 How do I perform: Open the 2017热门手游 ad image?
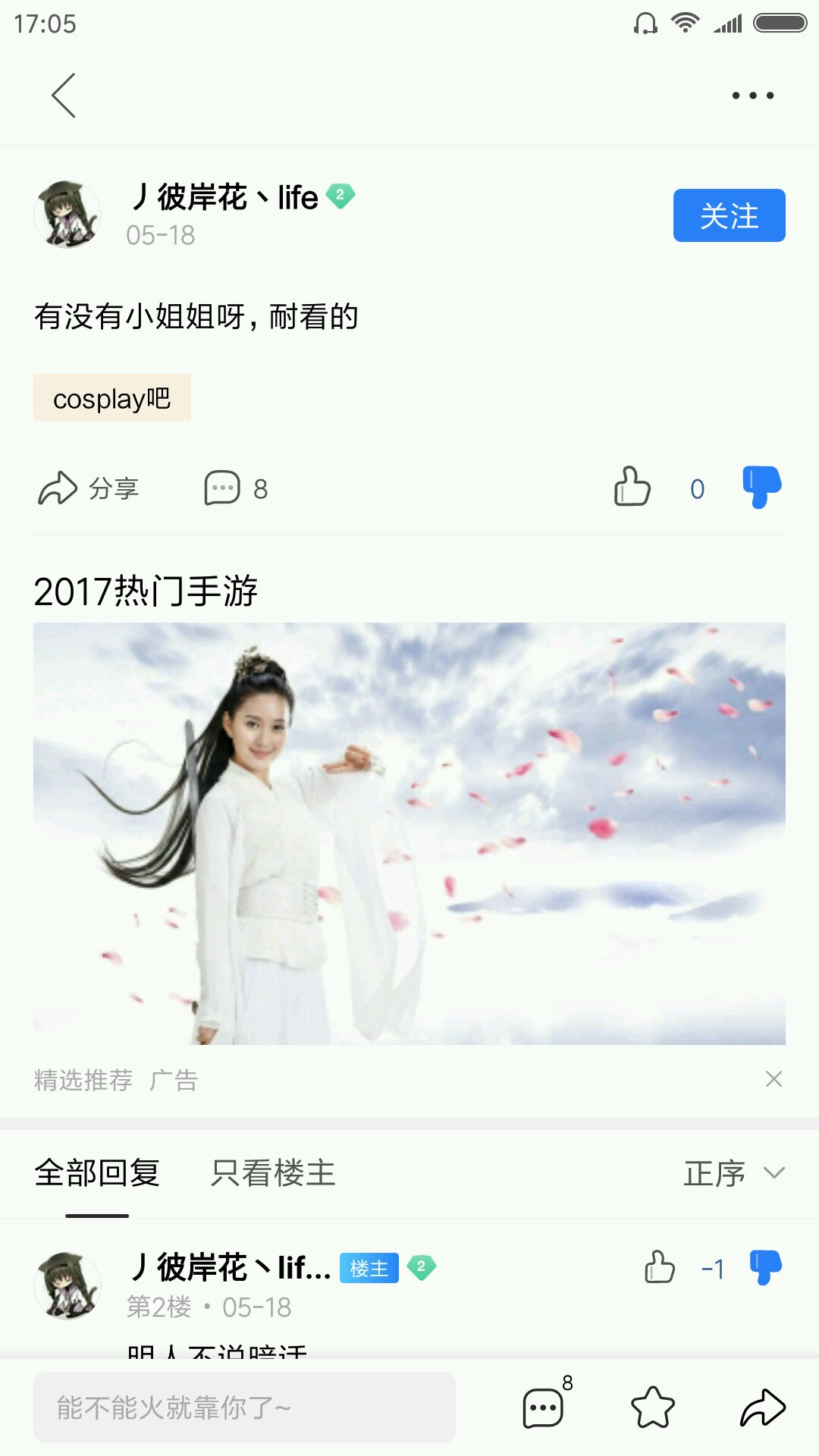(x=409, y=833)
